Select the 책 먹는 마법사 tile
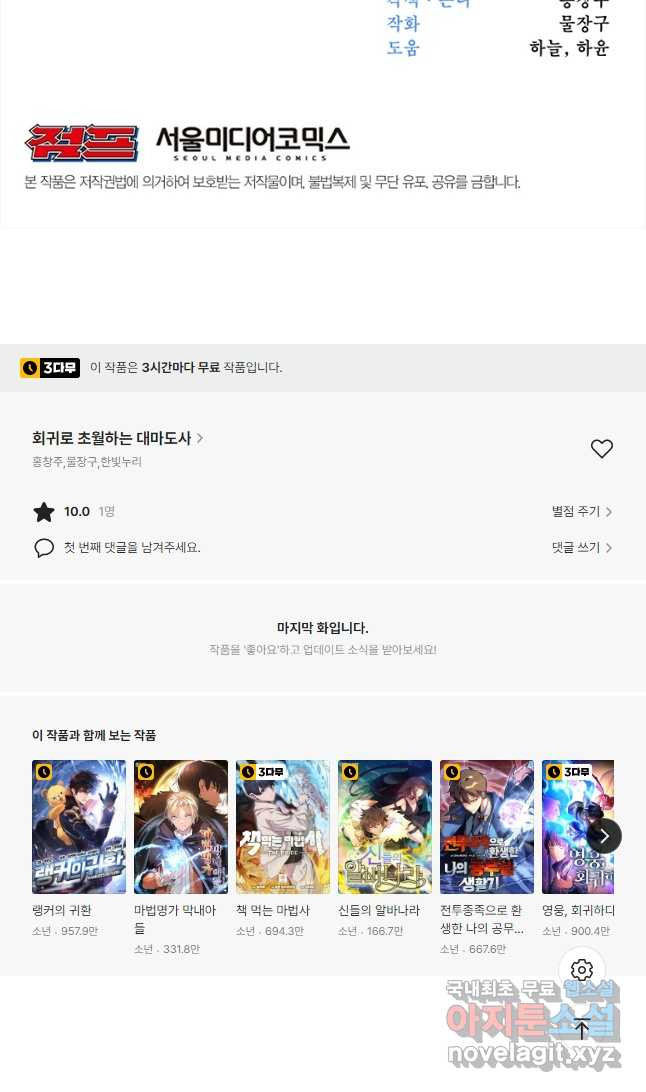Image resolution: width=646 pixels, height=1092 pixels. click(x=283, y=827)
